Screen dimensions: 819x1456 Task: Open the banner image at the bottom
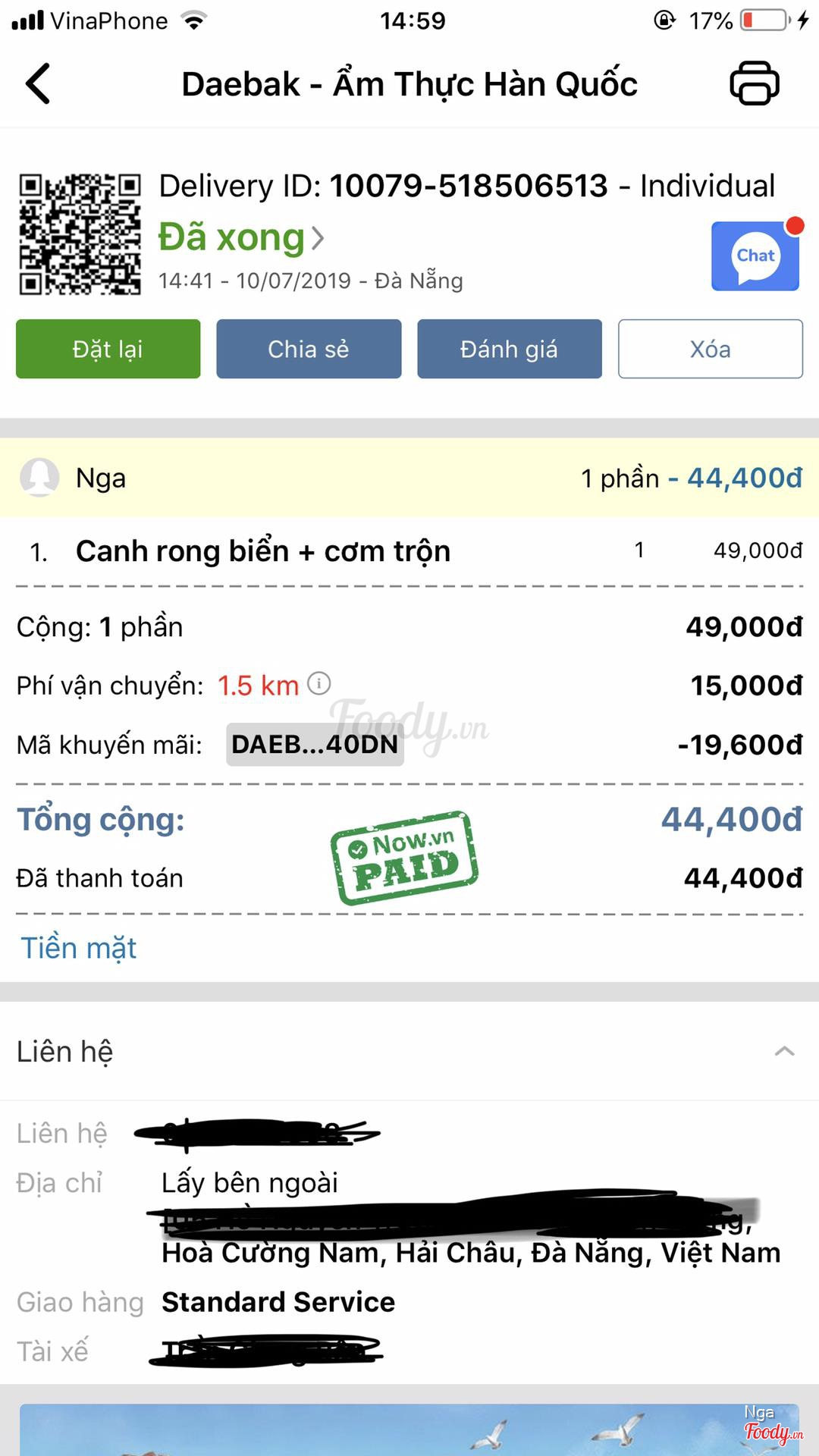pyautogui.click(x=409, y=1430)
